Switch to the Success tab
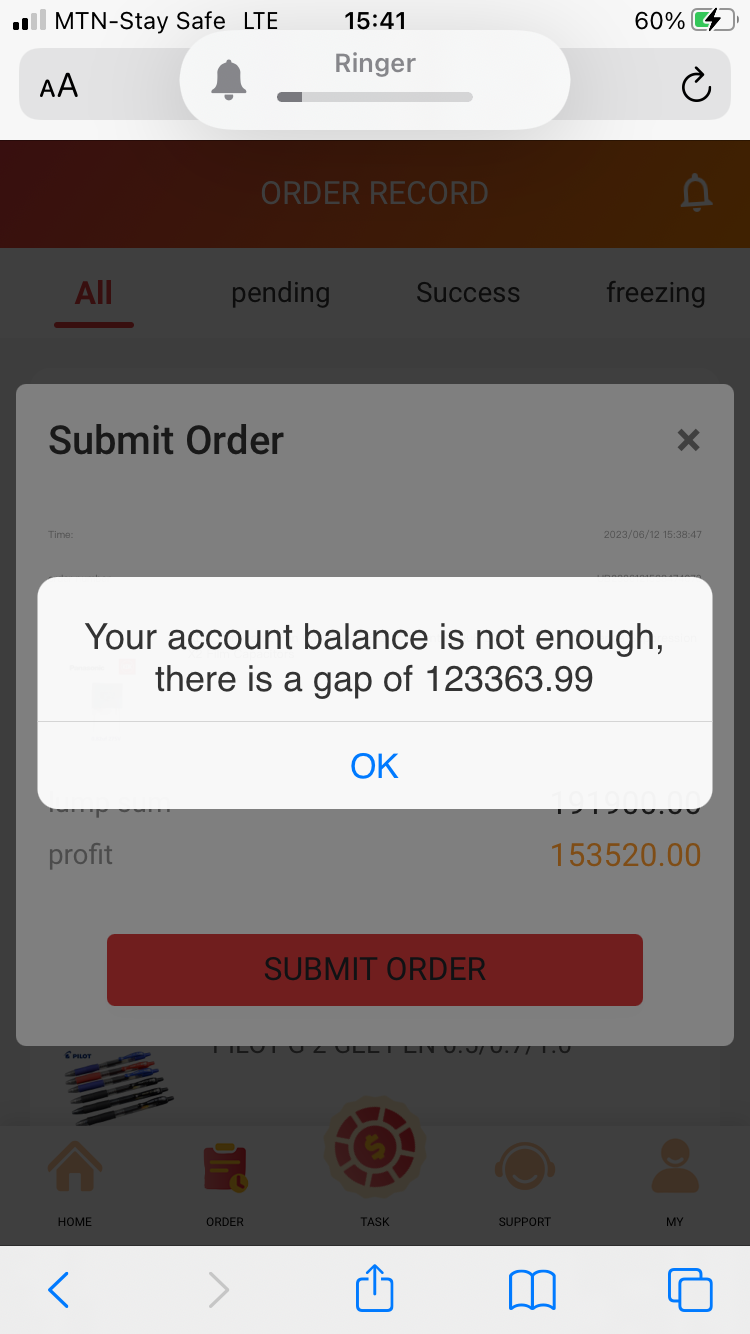This screenshot has width=750, height=1334. tap(468, 293)
